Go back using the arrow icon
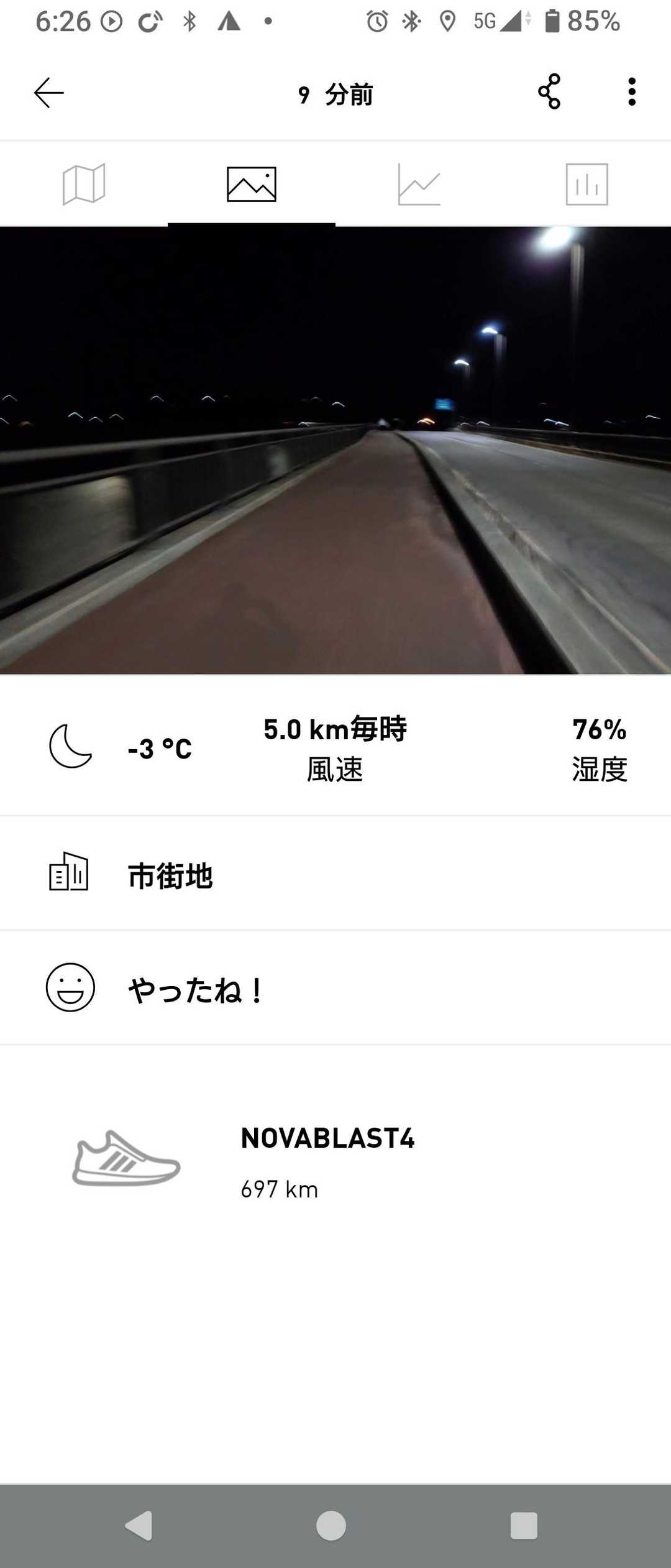The height and width of the screenshot is (1568, 671). tap(48, 93)
